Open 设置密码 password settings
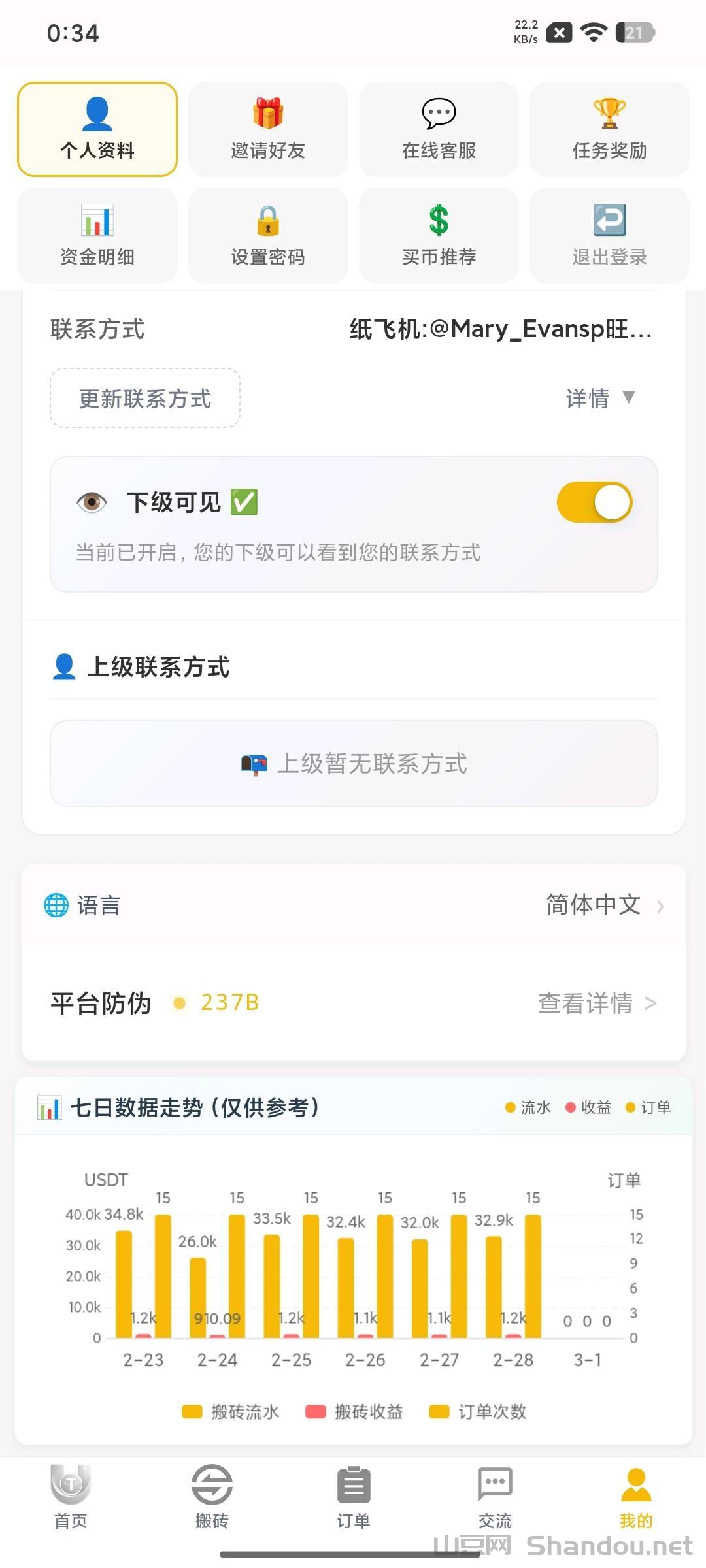 (268, 235)
